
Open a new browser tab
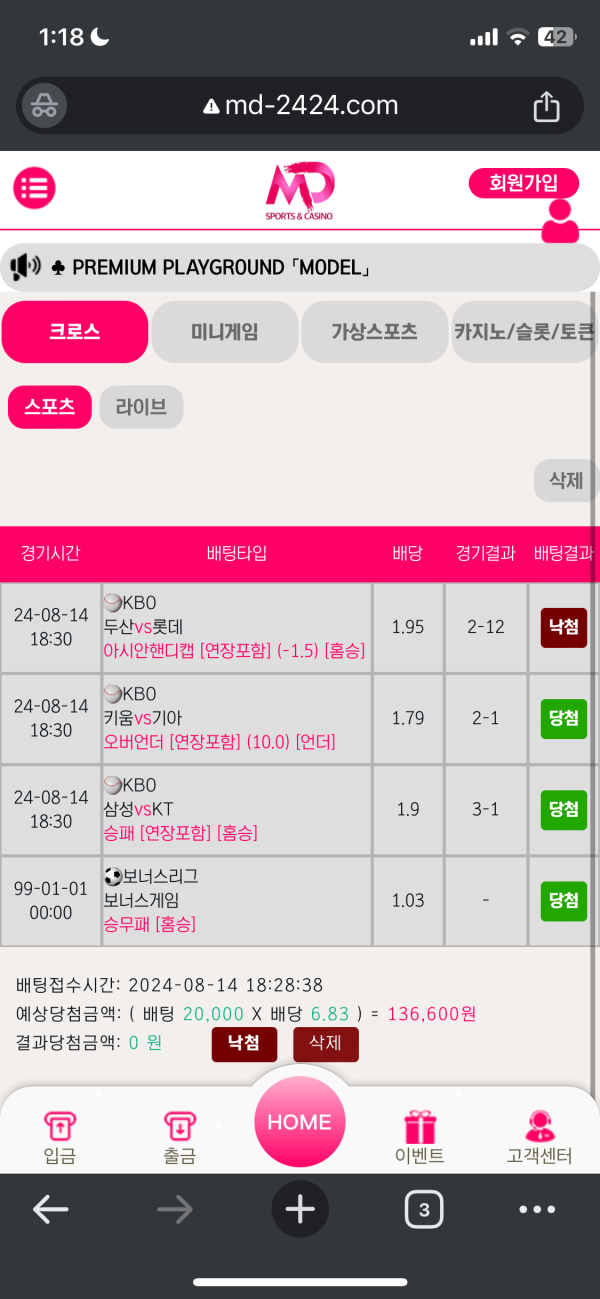point(300,1210)
